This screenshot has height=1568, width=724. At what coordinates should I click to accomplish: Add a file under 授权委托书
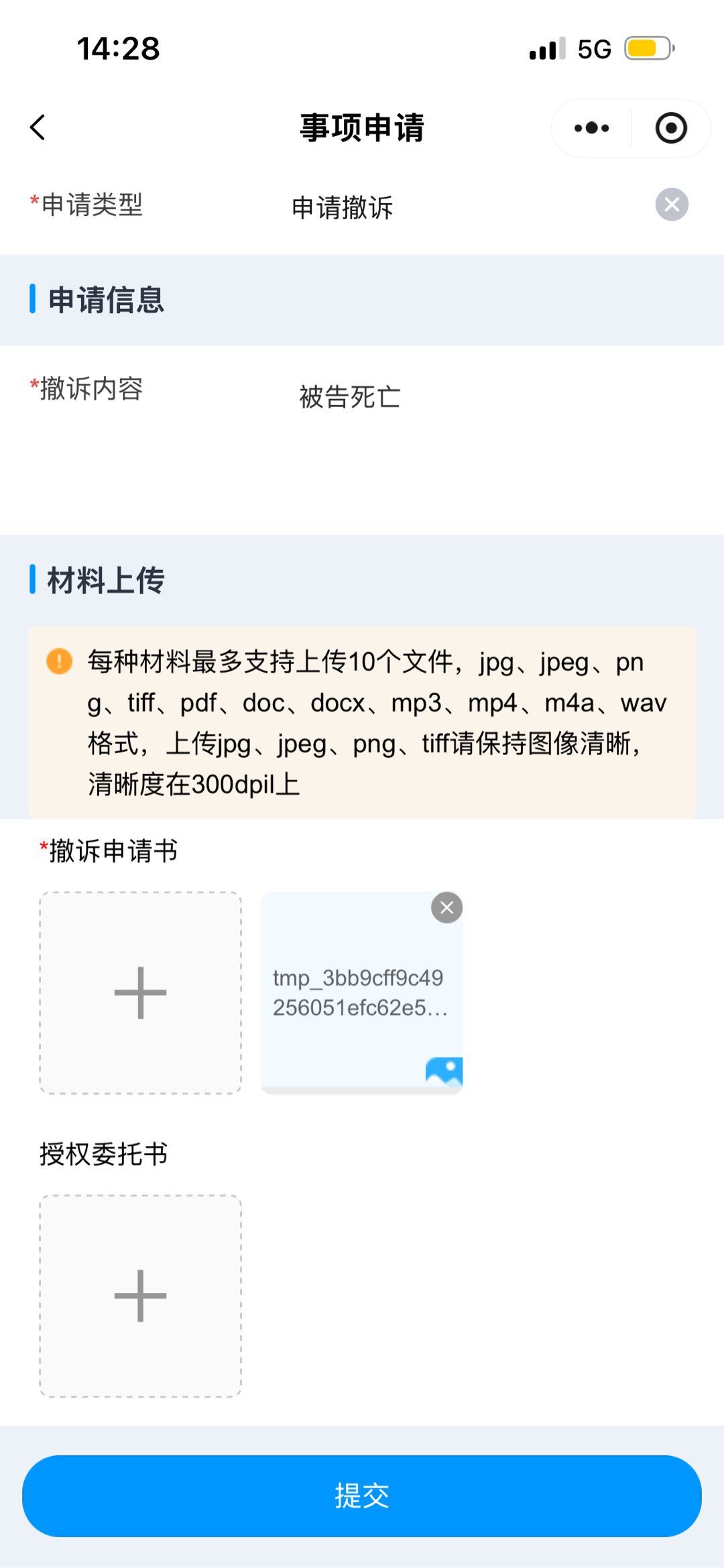140,1296
